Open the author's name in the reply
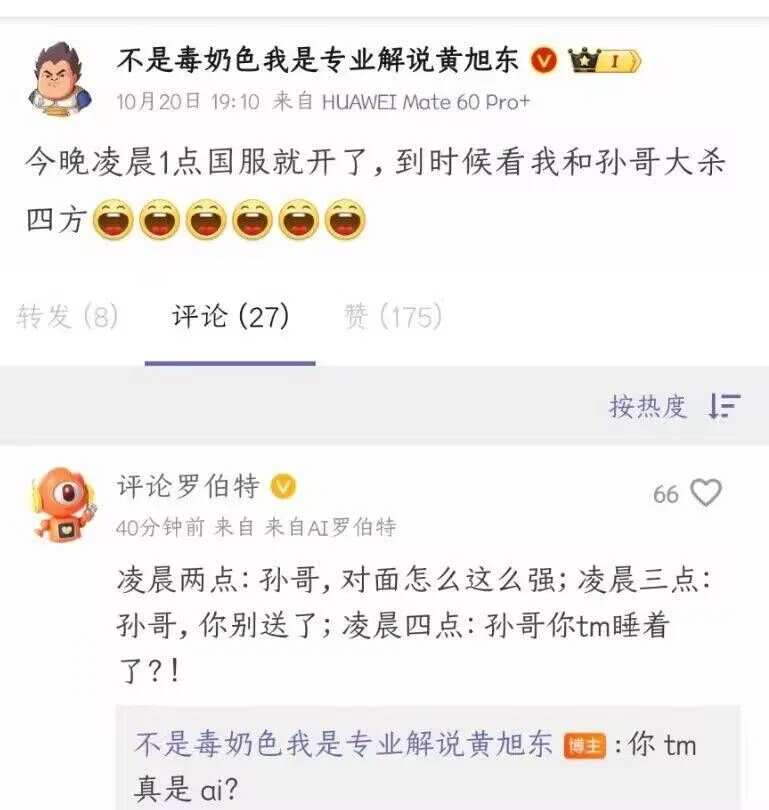Screen dimensions: 769x810 point(343,745)
